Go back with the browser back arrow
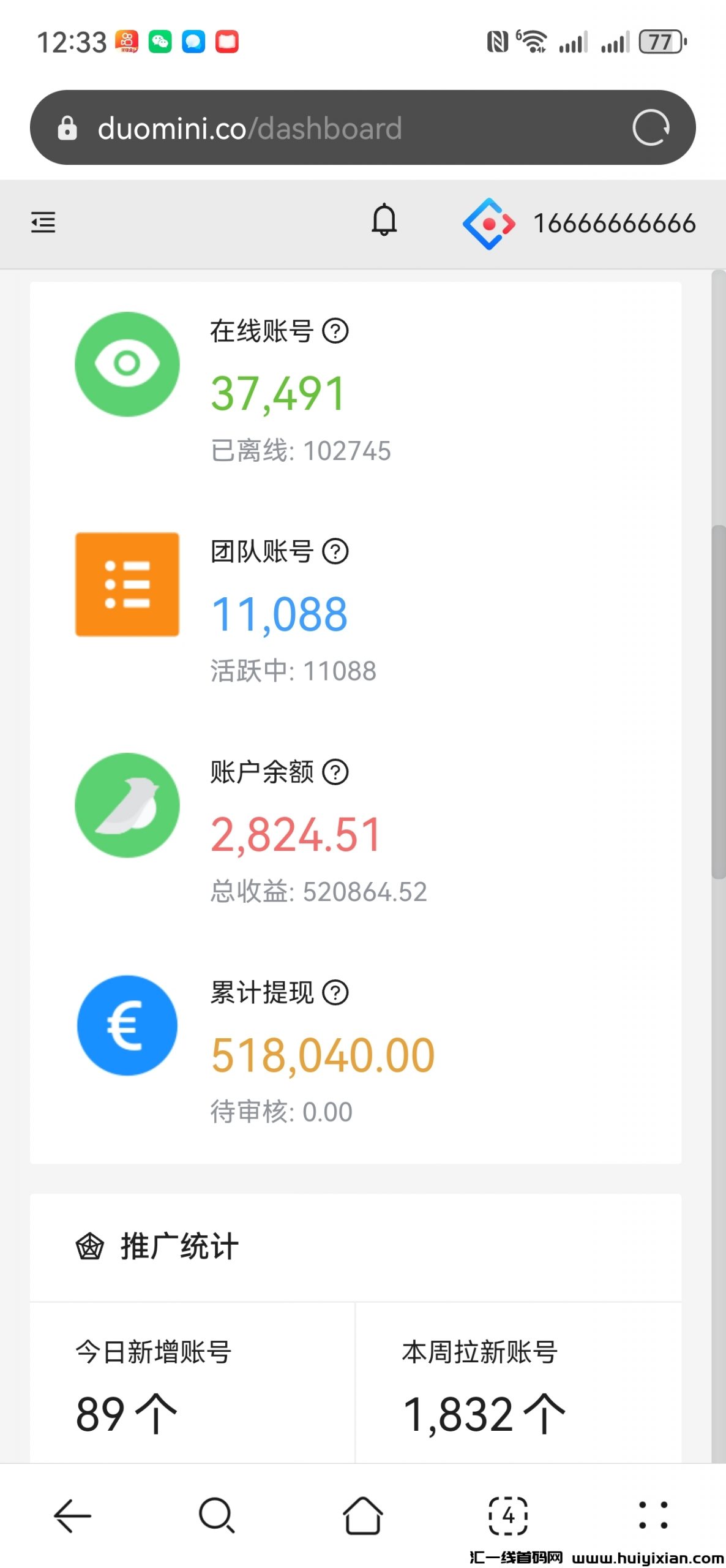 [73, 1516]
